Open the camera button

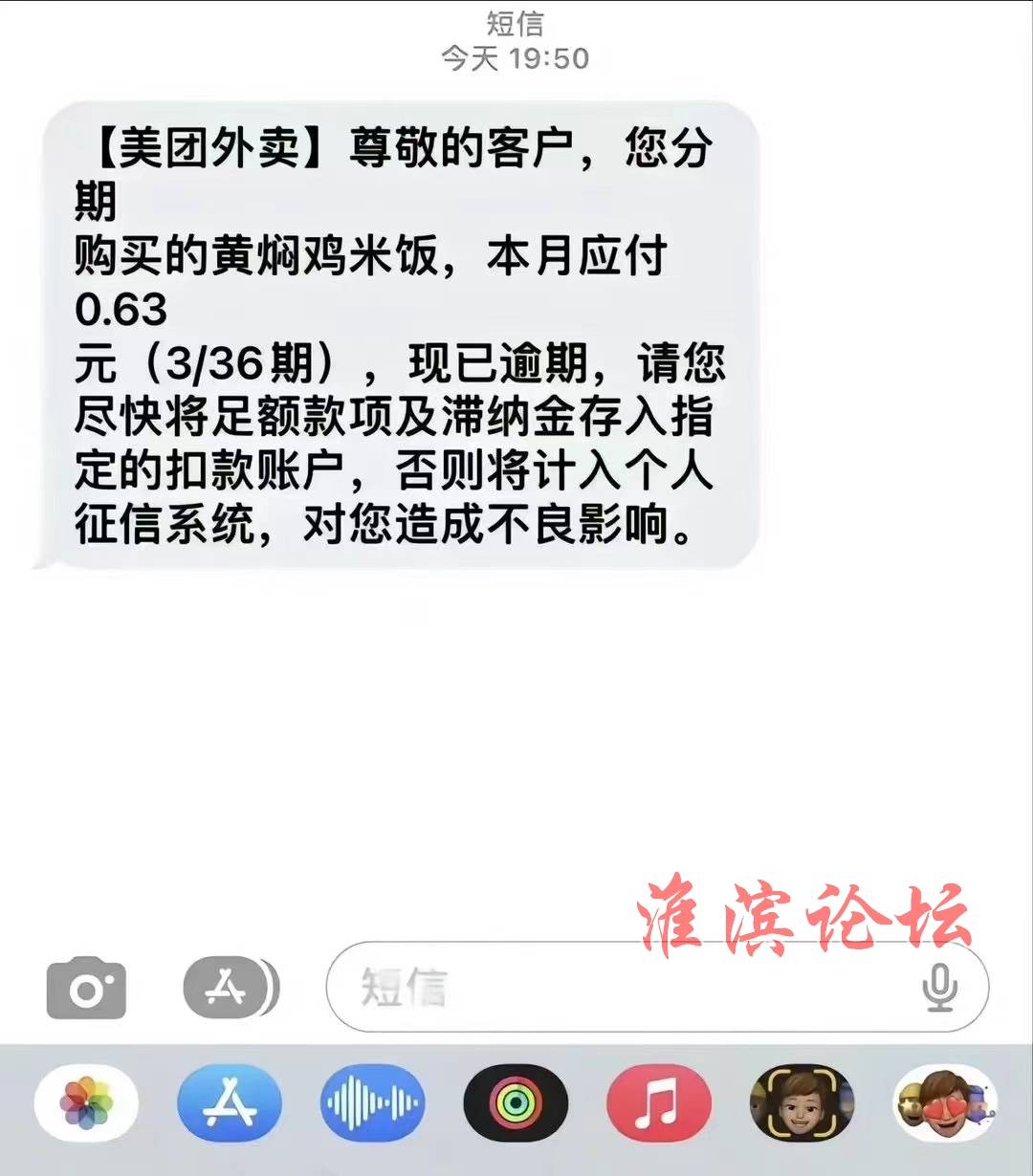[86, 988]
